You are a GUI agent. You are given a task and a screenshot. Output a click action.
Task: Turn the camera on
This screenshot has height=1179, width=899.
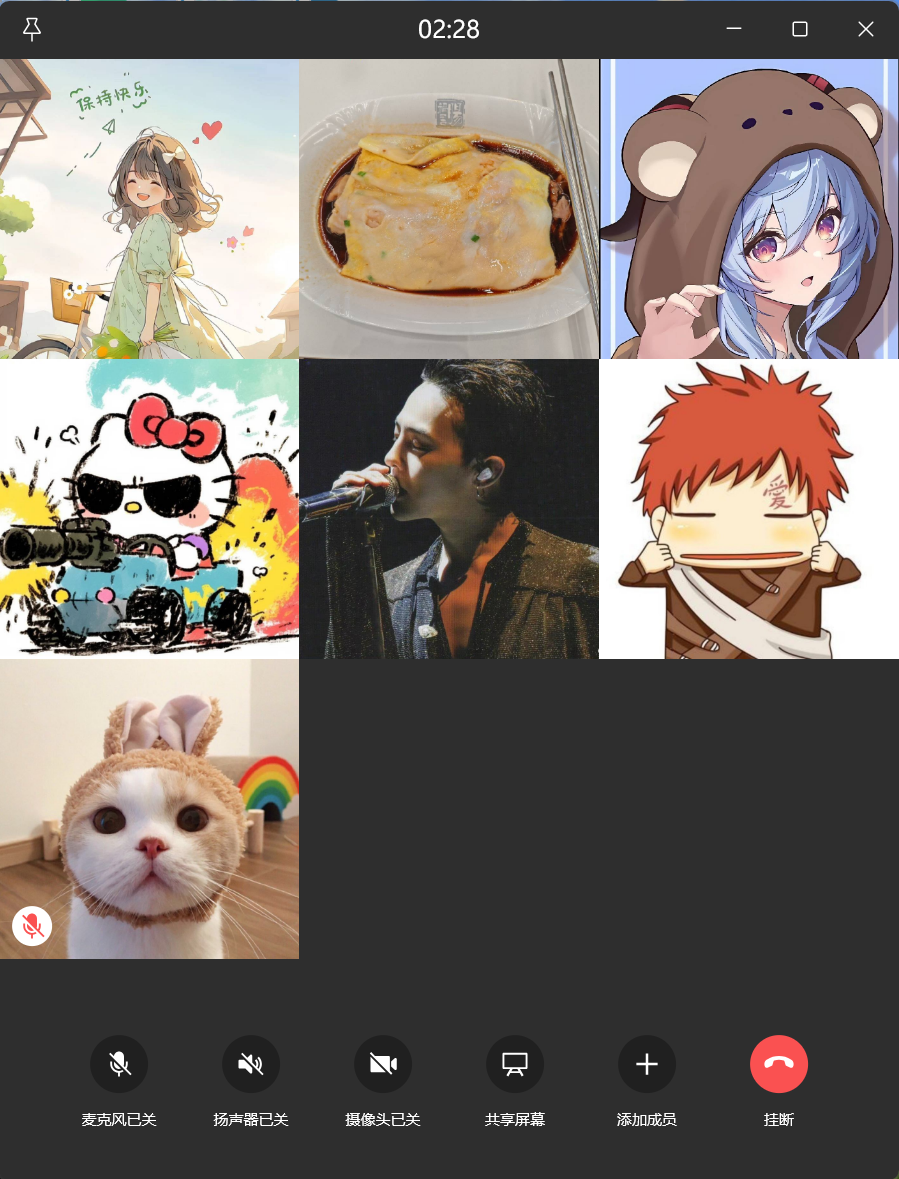click(383, 1064)
